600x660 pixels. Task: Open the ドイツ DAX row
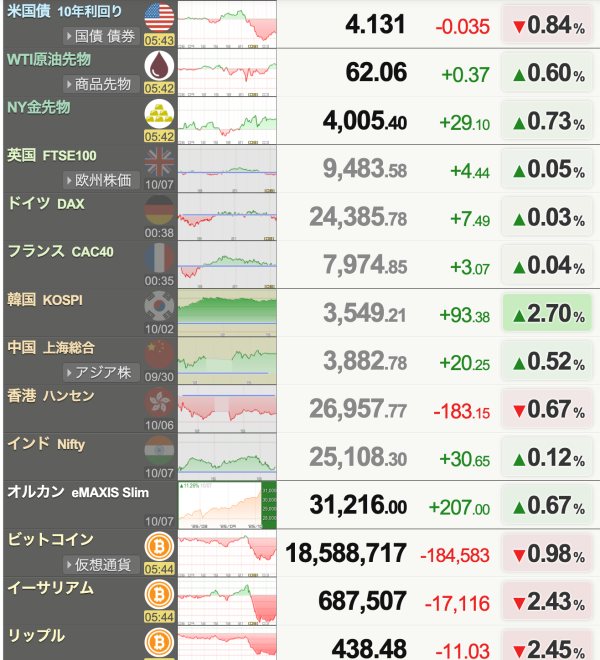tap(301, 217)
